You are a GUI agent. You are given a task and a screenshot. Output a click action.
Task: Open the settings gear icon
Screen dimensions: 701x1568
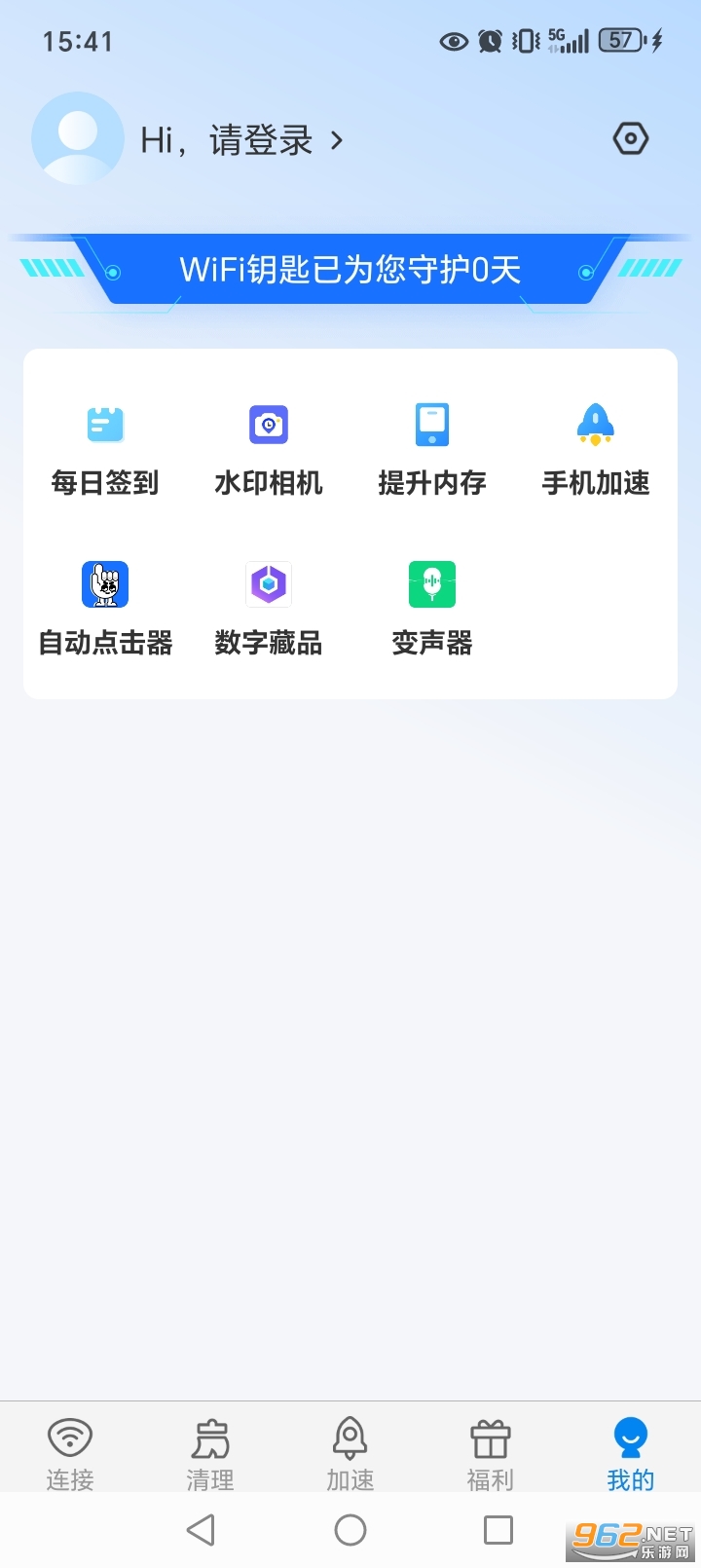630,138
